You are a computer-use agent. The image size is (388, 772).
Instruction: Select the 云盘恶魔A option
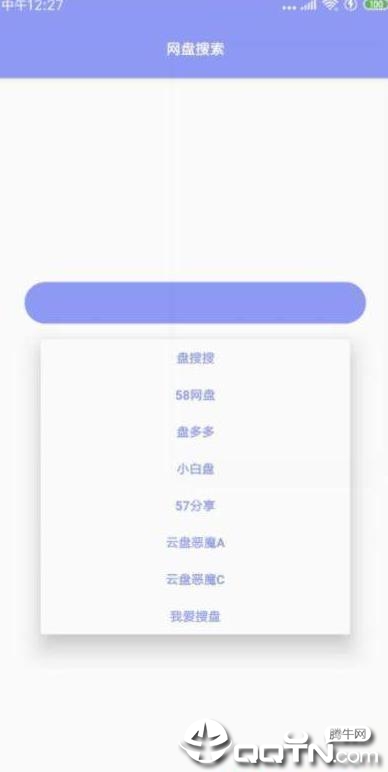[x=195, y=543]
